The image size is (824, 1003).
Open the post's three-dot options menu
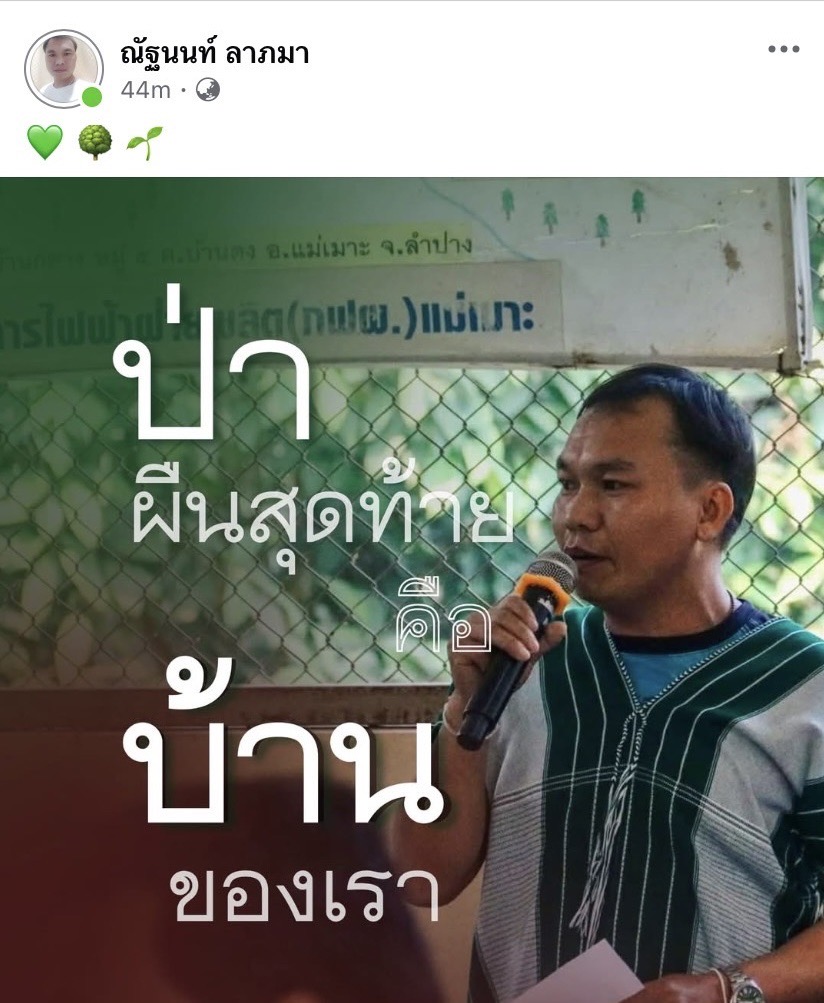(x=783, y=50)
